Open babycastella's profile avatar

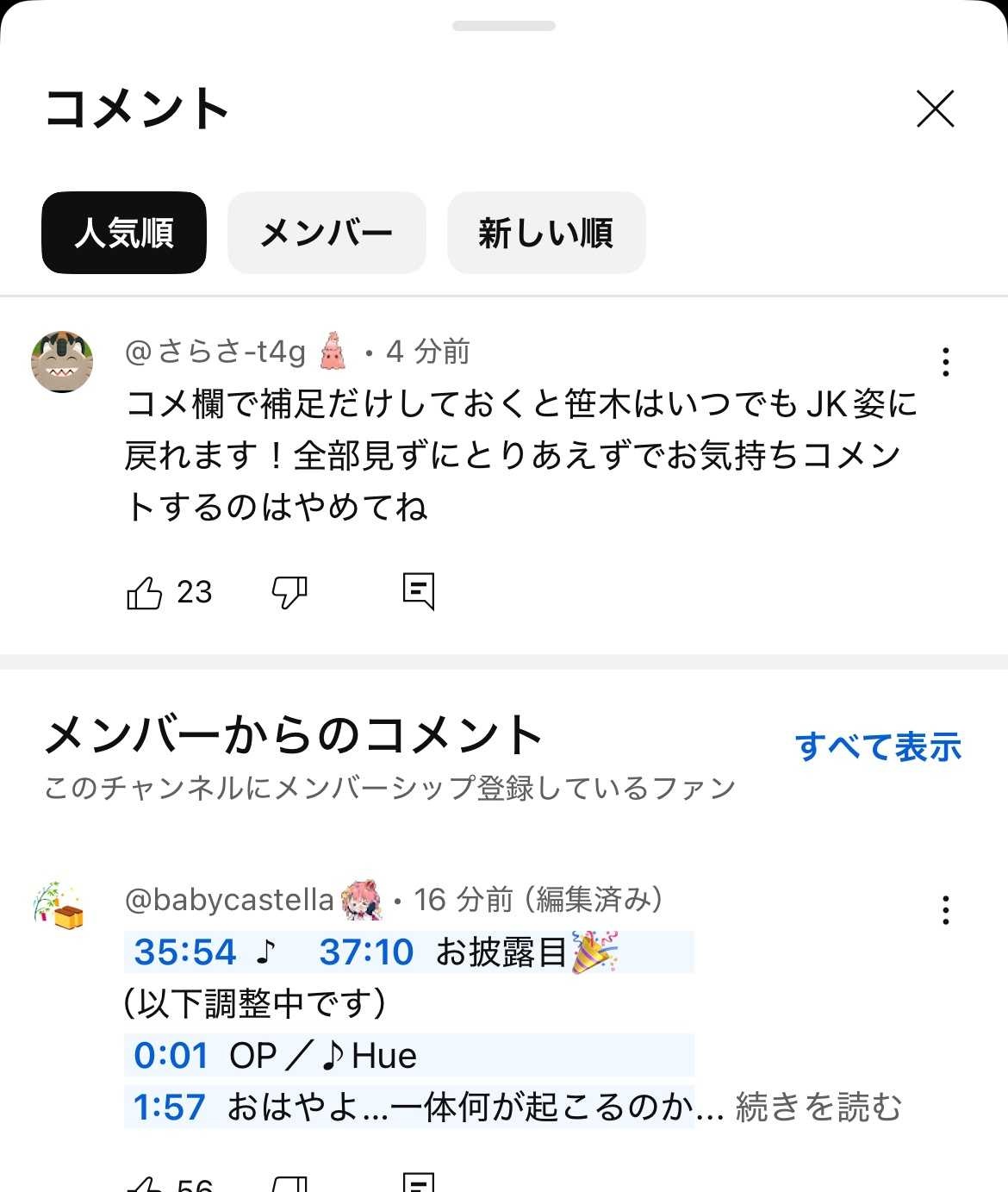tap(59, 906)
